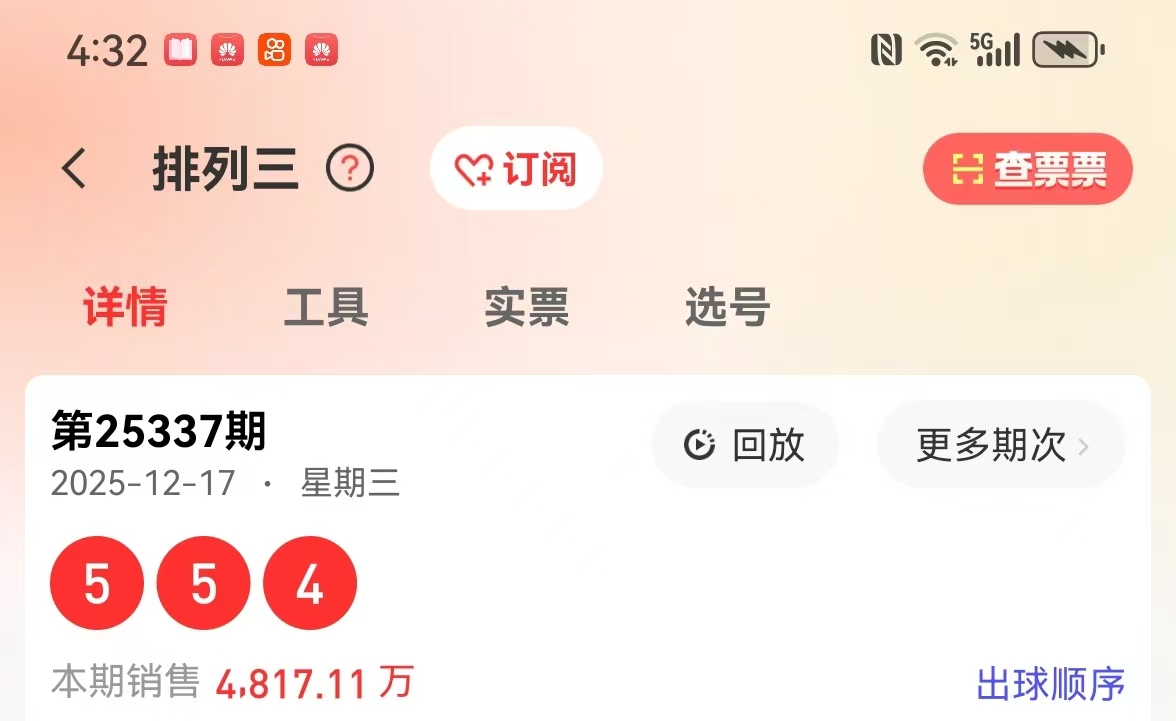The image size is (1176, 721).
Task: Subscribe via the 订阅 button
Action: [x=516, y=169]
